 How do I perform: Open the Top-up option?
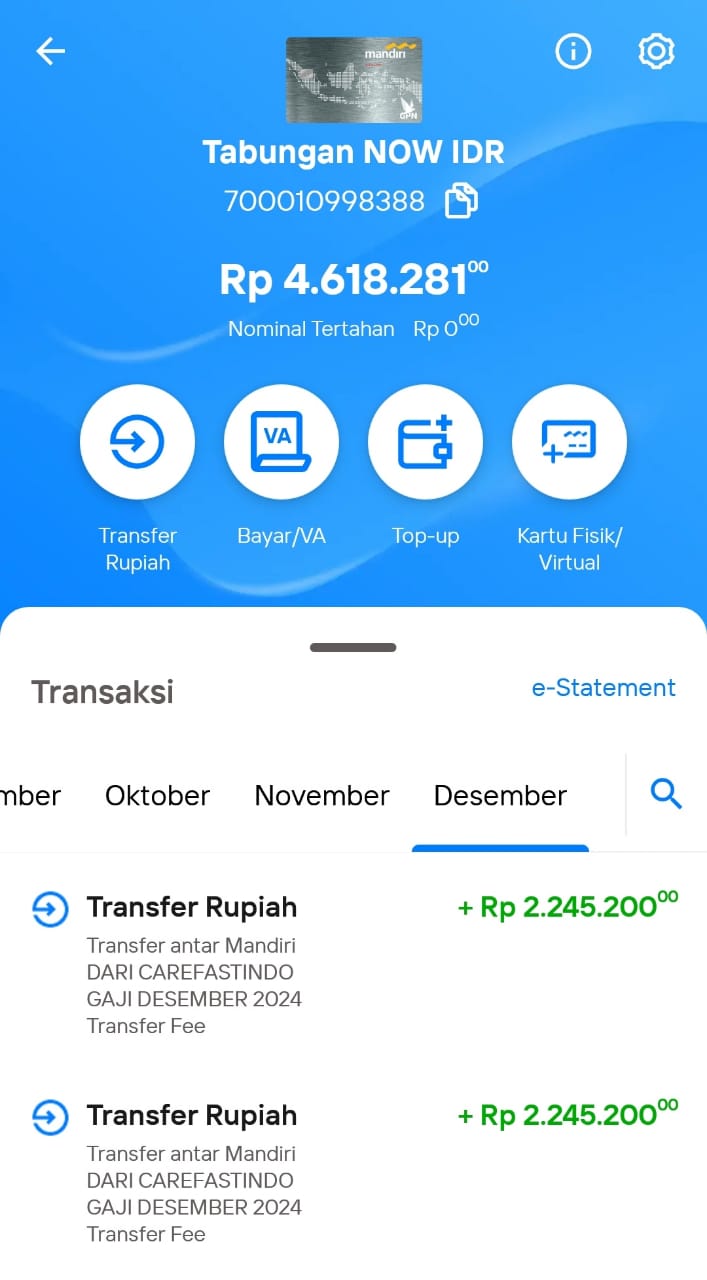pyautogui.click(x=425, y=442)
